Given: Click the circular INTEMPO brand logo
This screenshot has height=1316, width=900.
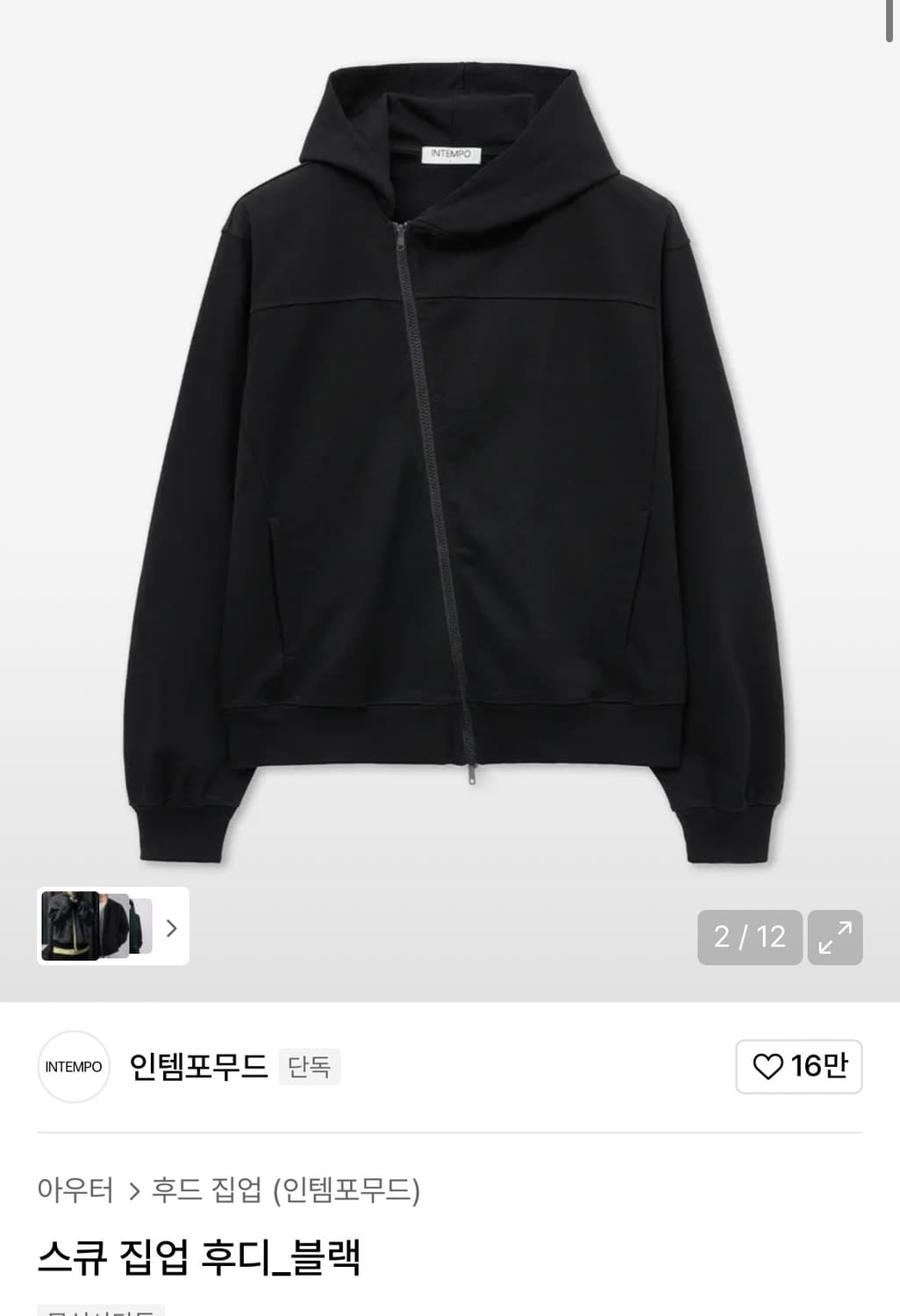Looking at the screenshot, I should pyautogui.click(x=73, y=1067).
